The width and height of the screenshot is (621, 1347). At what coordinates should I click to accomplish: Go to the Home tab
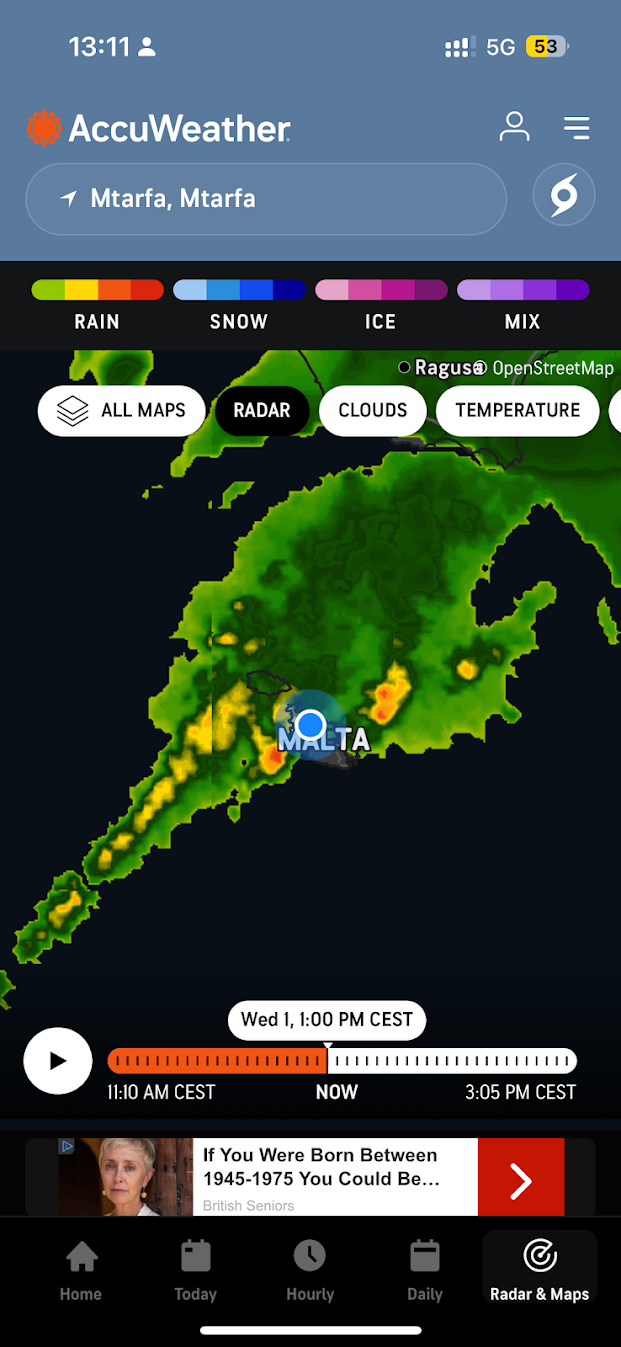point(80,1270)
